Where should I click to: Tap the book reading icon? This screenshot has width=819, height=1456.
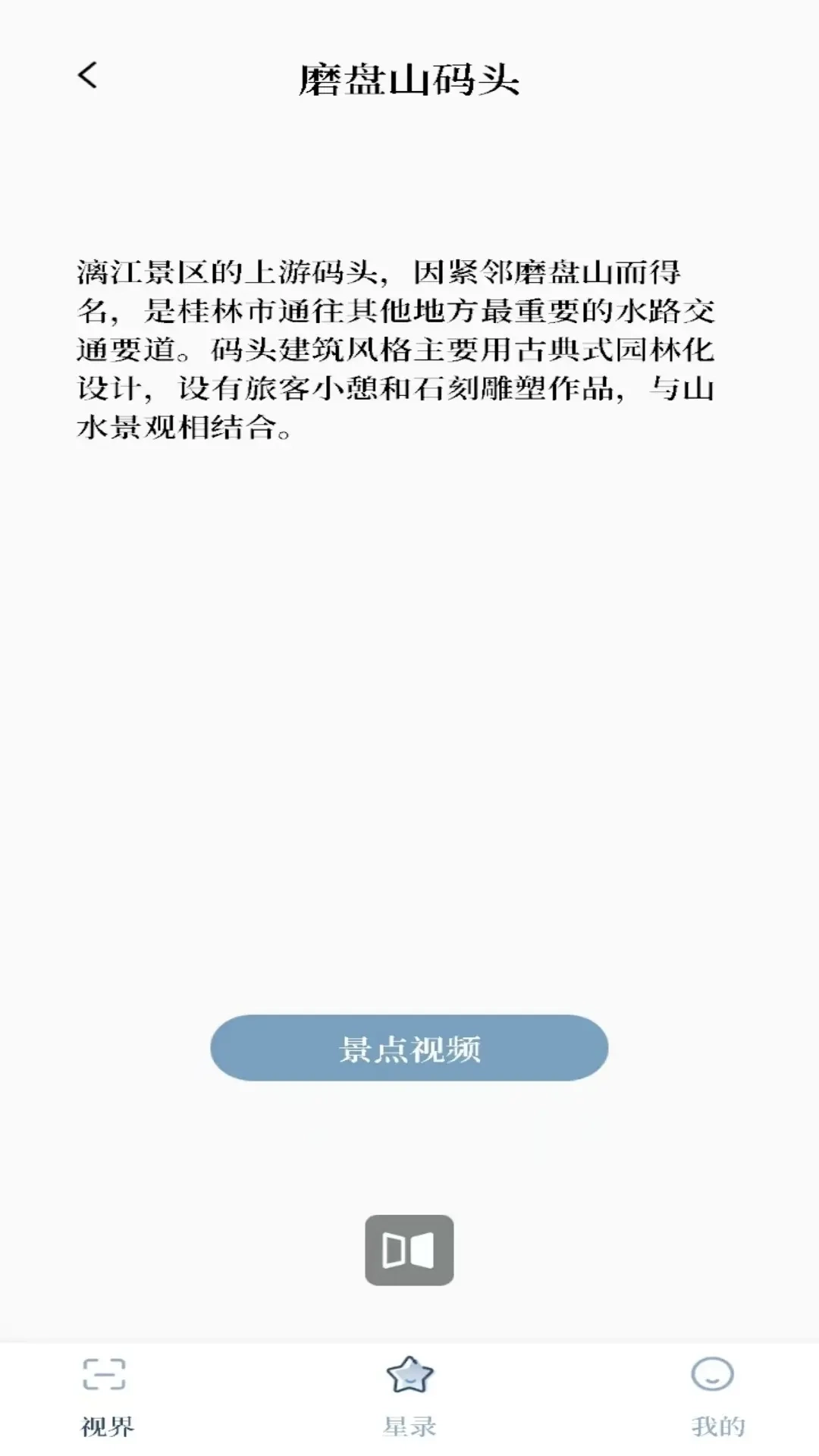pyautogui.click(x=409, y=1250)
